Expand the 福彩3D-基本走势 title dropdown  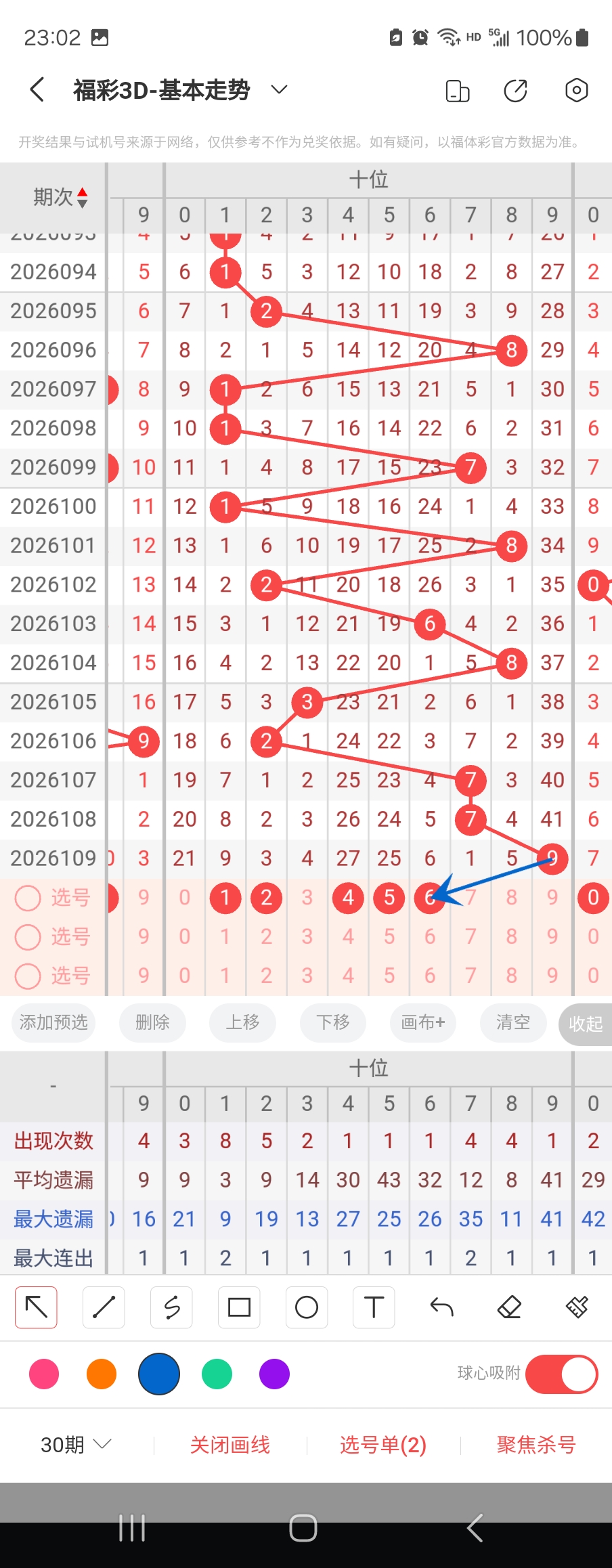coord(279,89)
